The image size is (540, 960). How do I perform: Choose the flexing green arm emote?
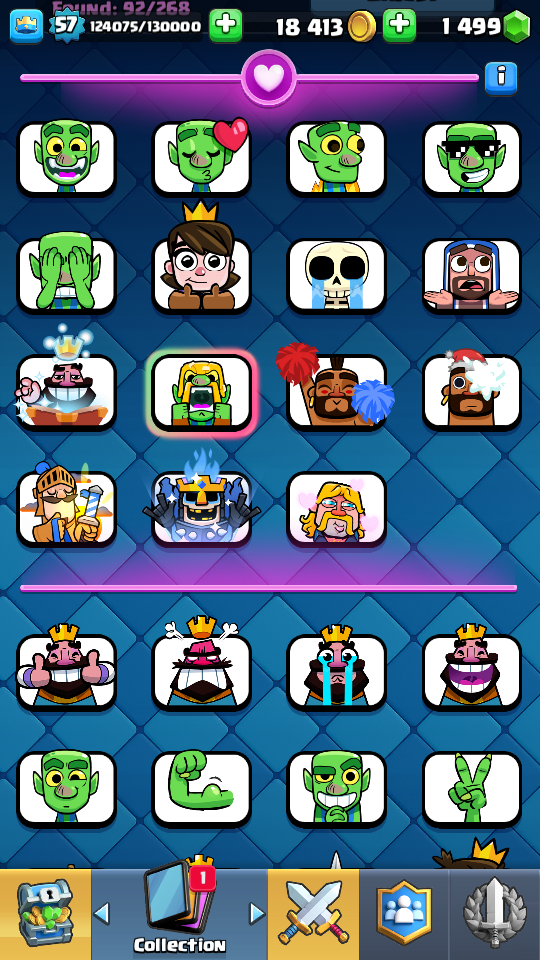coord(201,788)
